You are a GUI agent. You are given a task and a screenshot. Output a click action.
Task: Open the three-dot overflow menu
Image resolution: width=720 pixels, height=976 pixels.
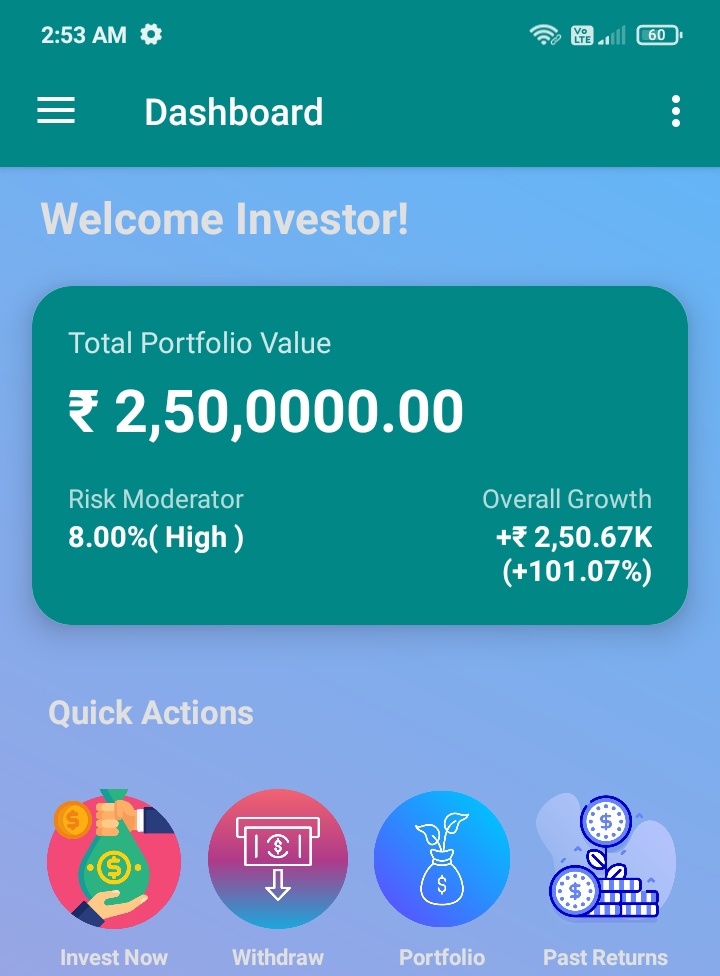coord(676,111)
